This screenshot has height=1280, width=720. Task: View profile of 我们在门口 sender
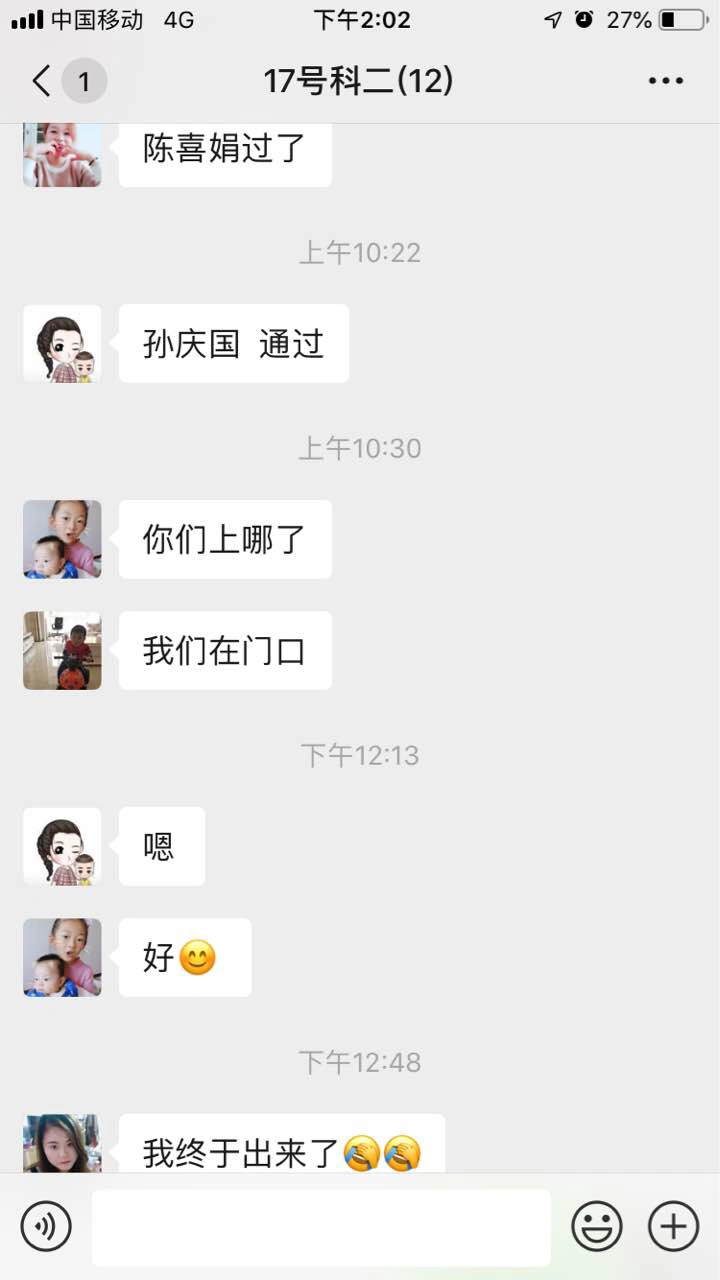[x=62, y=650]
